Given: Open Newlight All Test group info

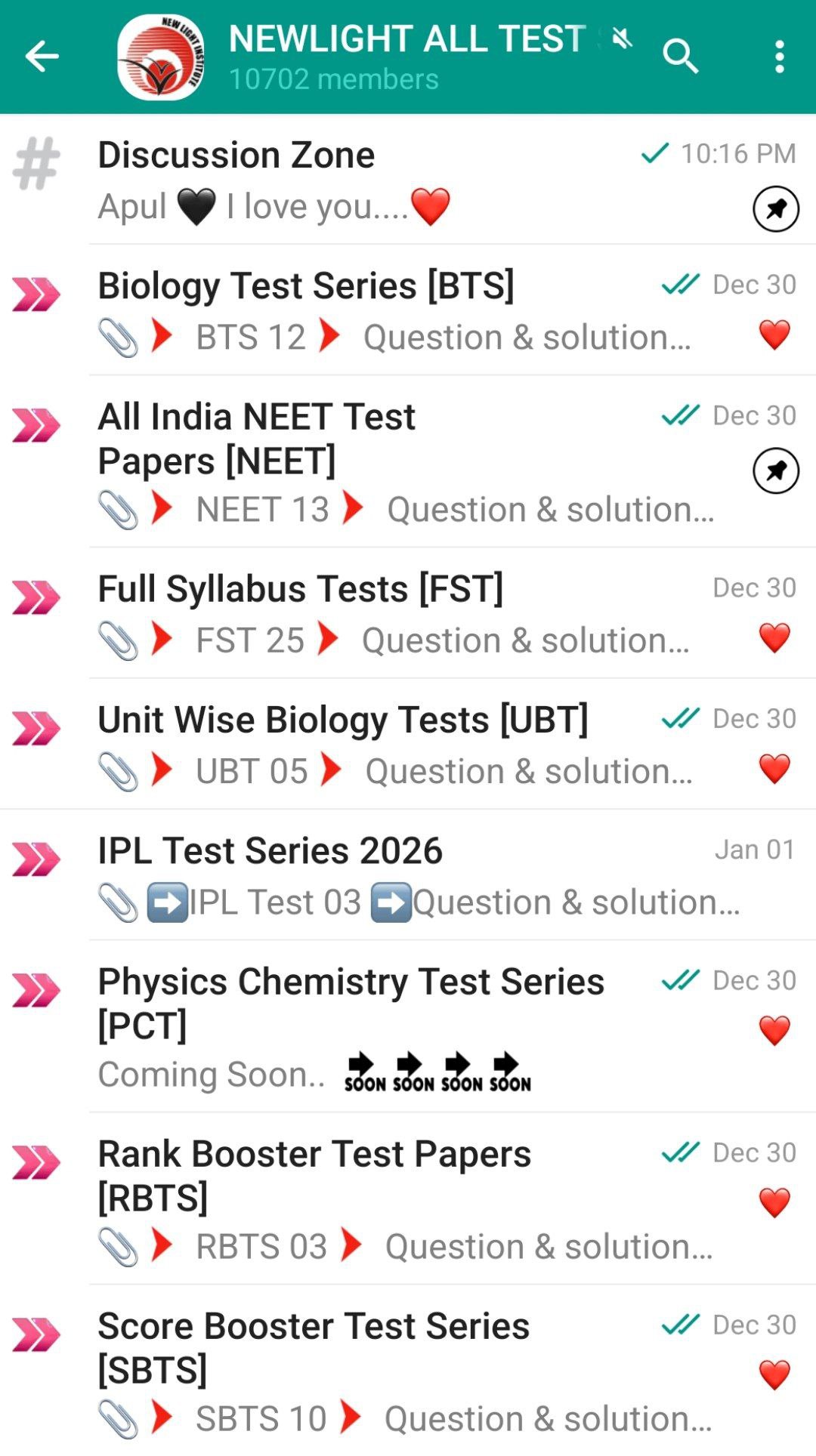Looking at the screenshot, I should (408, 57).
